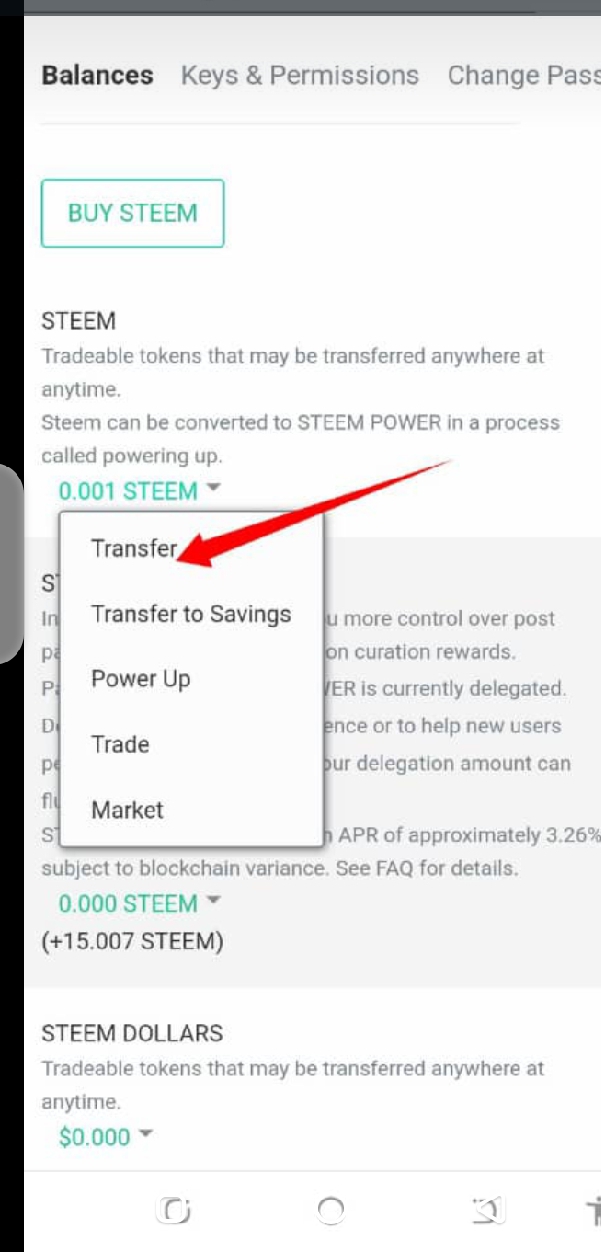The width and height of the screenshot is (601, 1252).
Task: Choose Transfer to Savings option
Action: click(x=191, y=613)
